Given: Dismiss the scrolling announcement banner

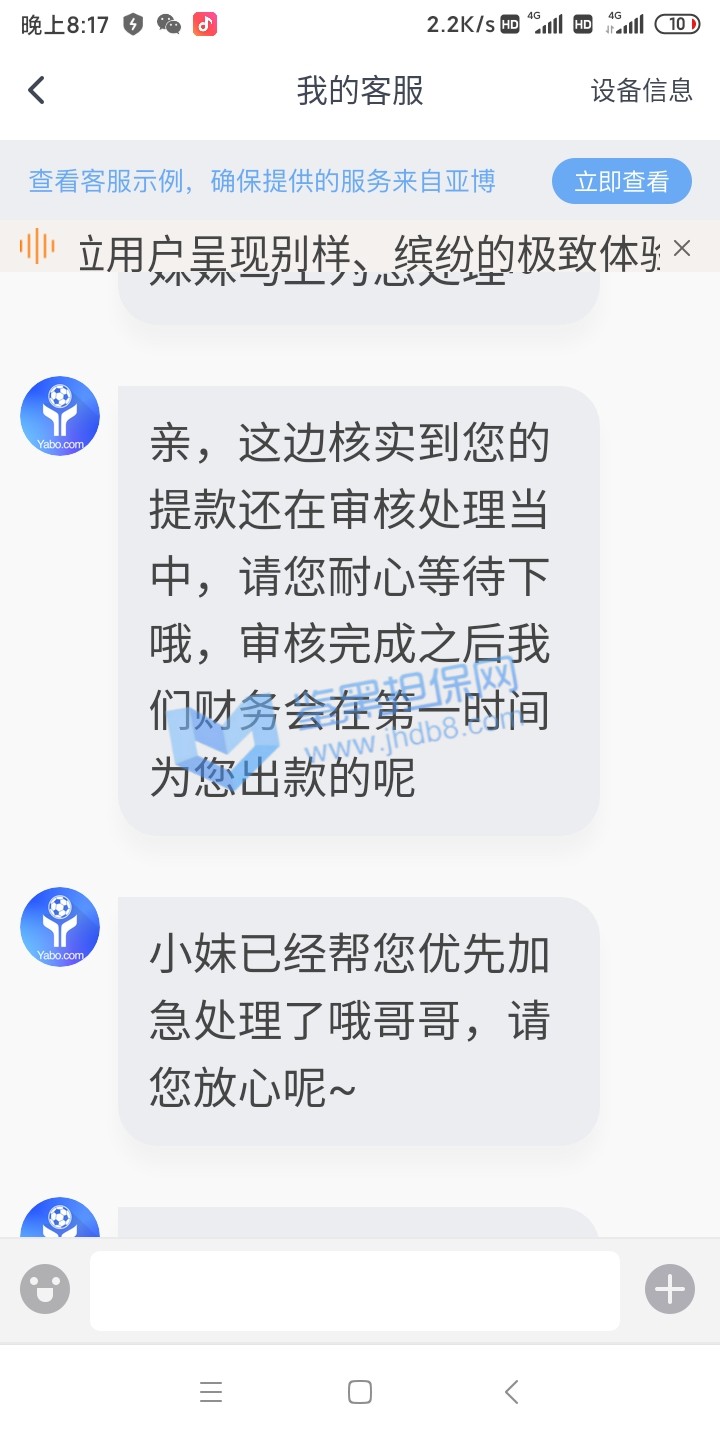Looking at the screenshot, I should point(682,248).
